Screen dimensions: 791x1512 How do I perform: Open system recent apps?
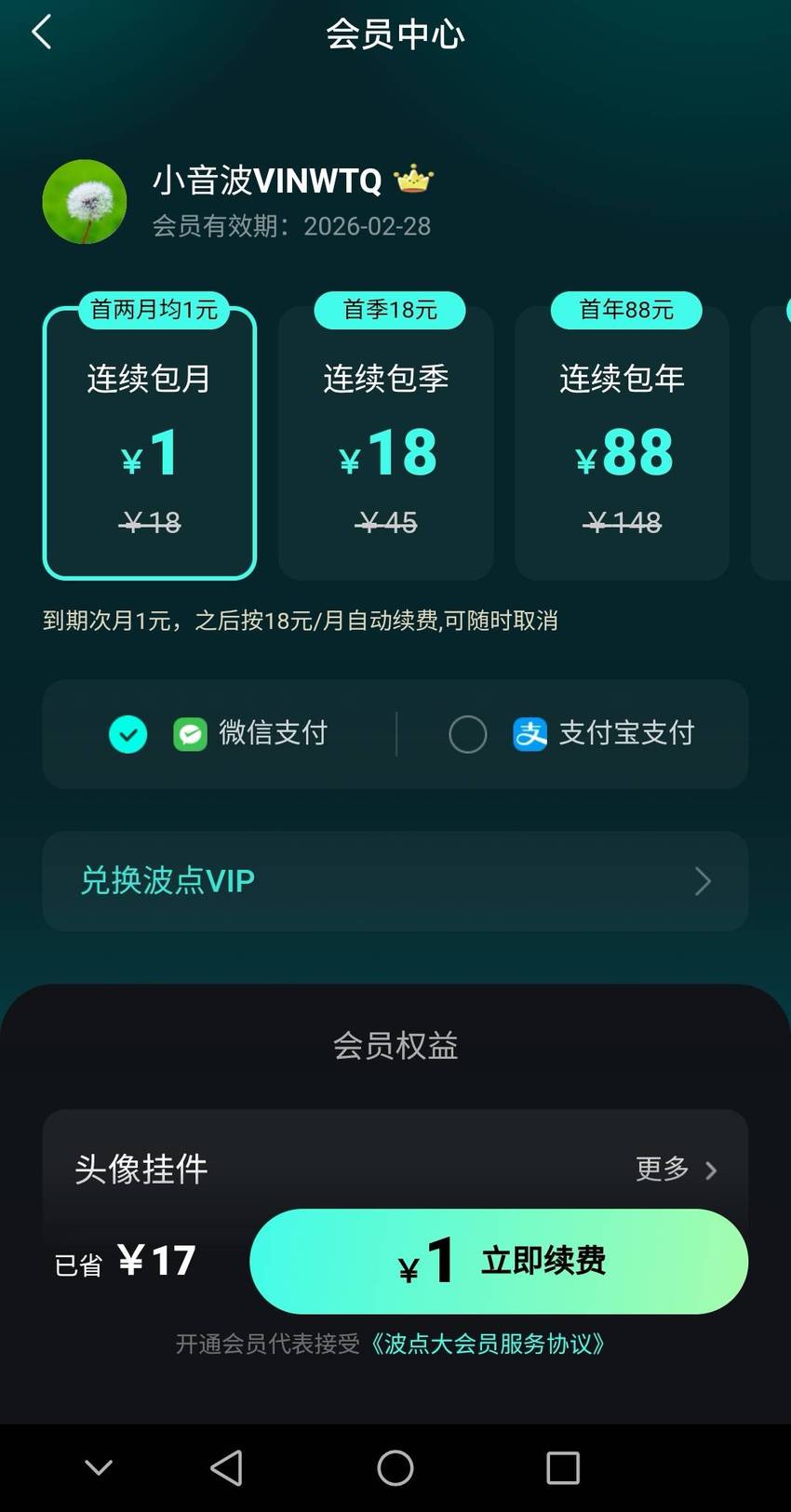point(563,1468)
